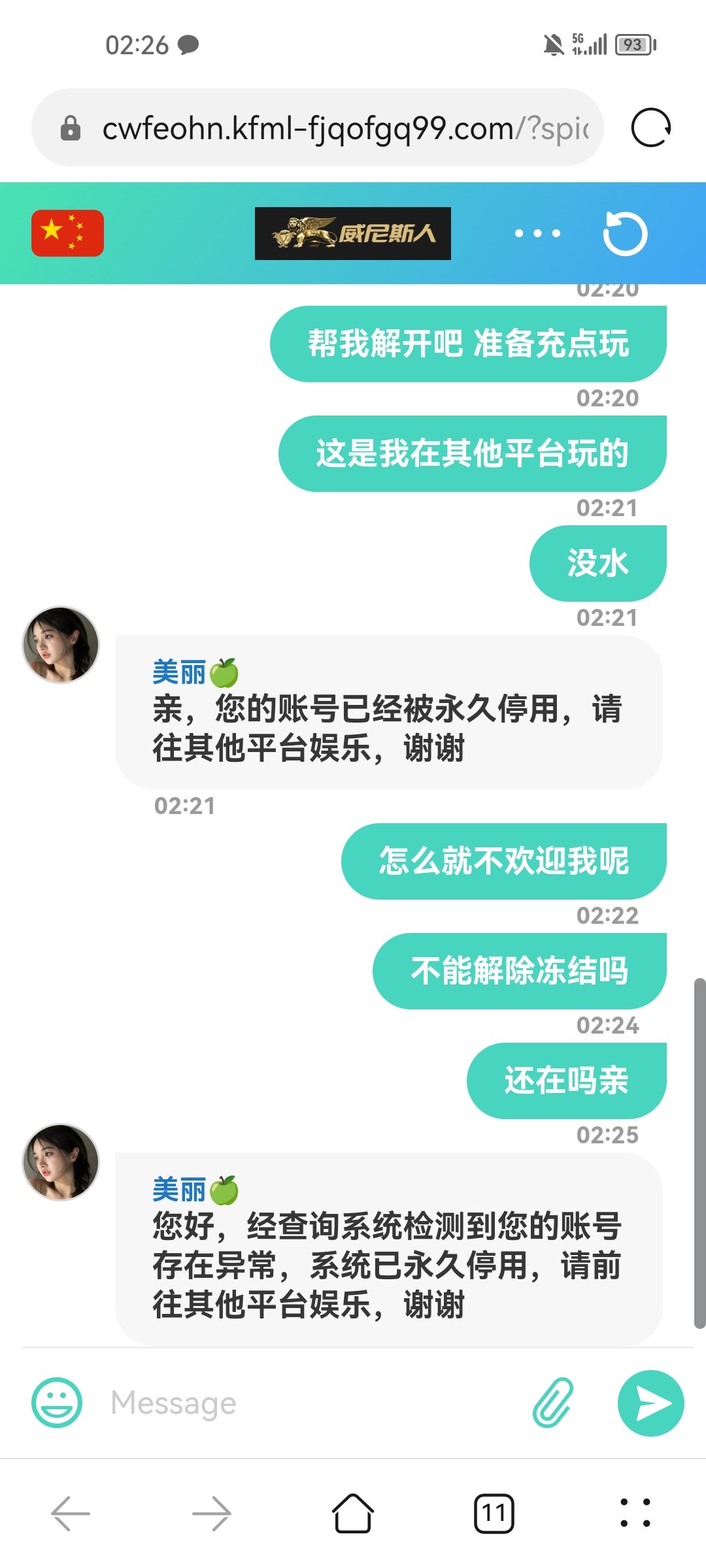Viewport: 706px width, 1568px height.
Task: Focus the Message text field
Action: (314, 1403)
